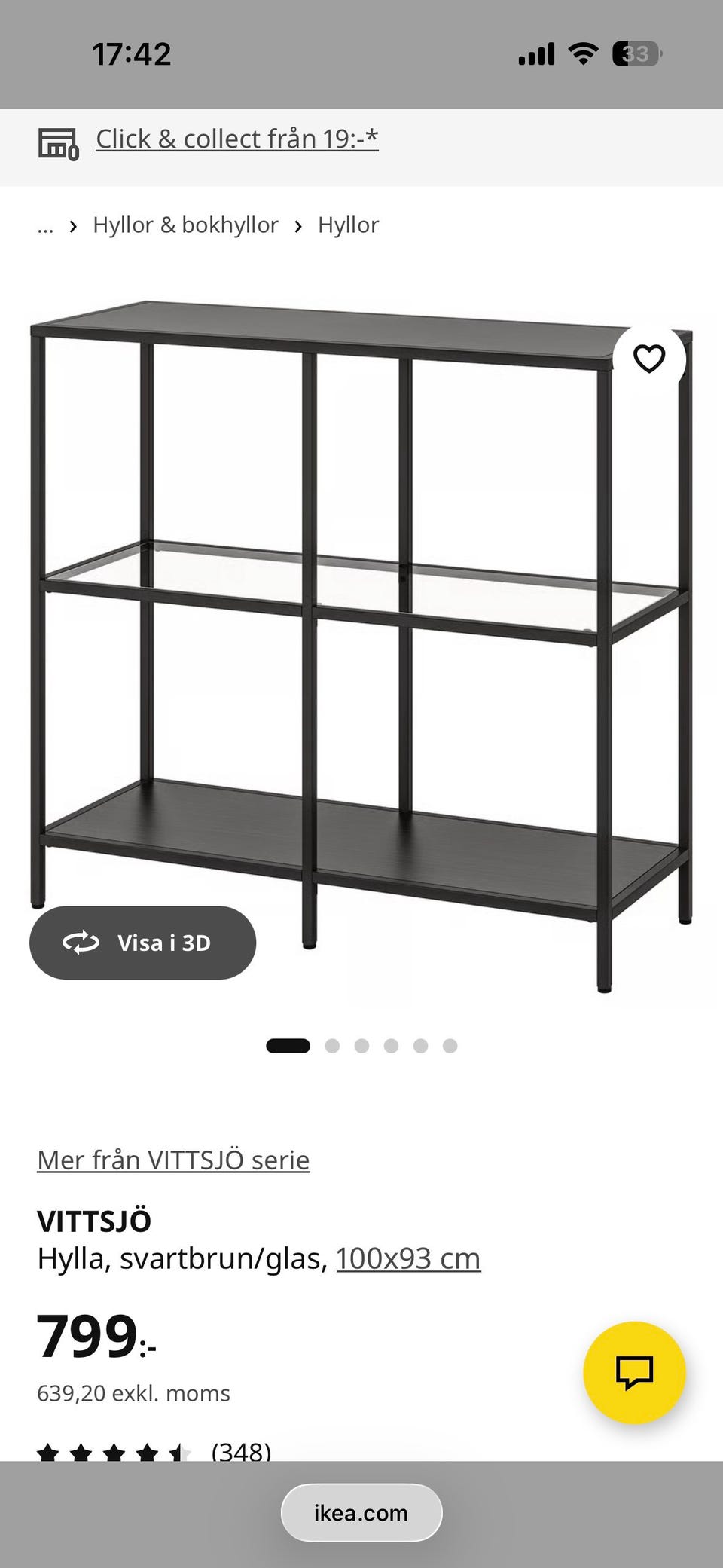Open the Click & collect från 19:-* link
This screenshot has width=723, height=1568.
(236, 139)
